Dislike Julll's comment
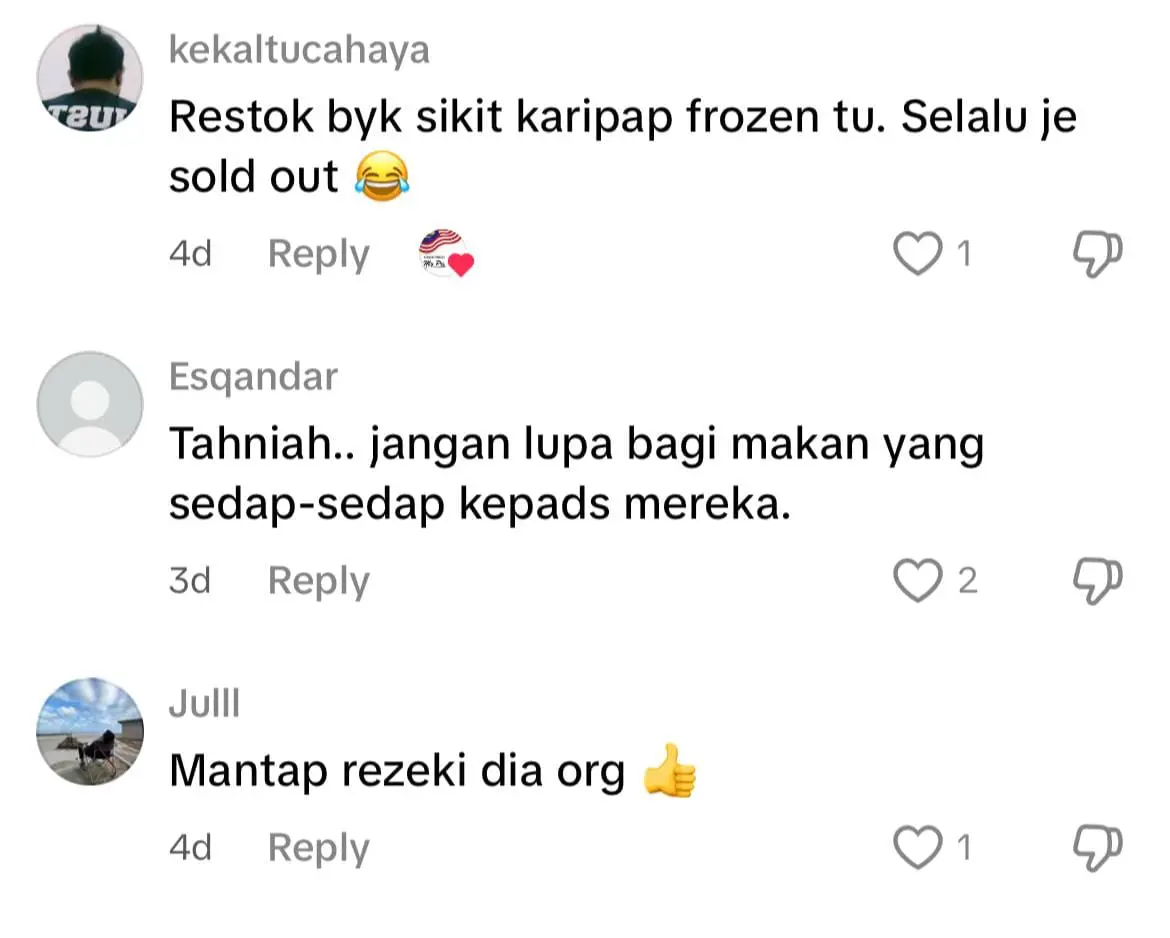Viewport: 1170px width, 938px height. pyautogui.click(x=1097, y=849)
